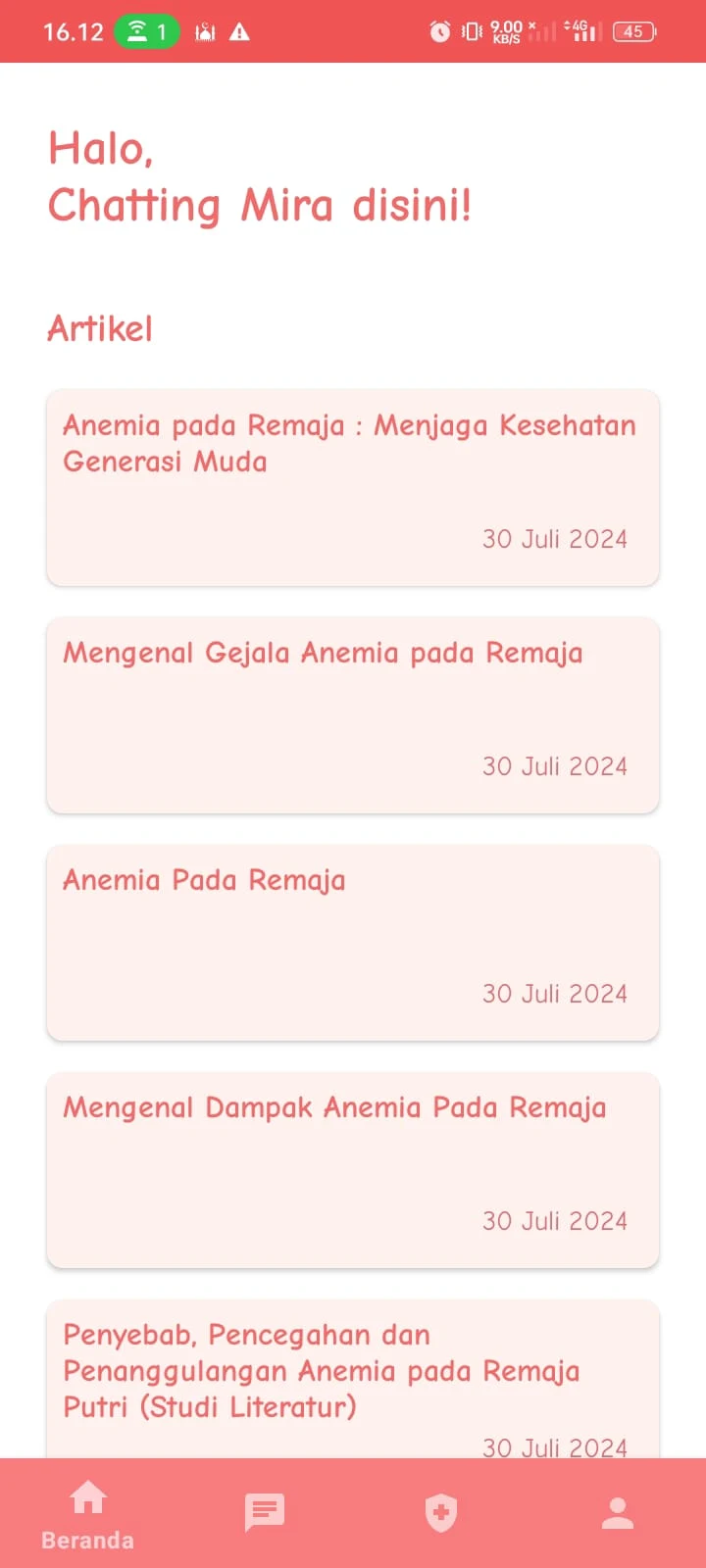Viewport: 706px width, 1568px height.
Task: Open the profile person icon
Action: pos(617,1512)
